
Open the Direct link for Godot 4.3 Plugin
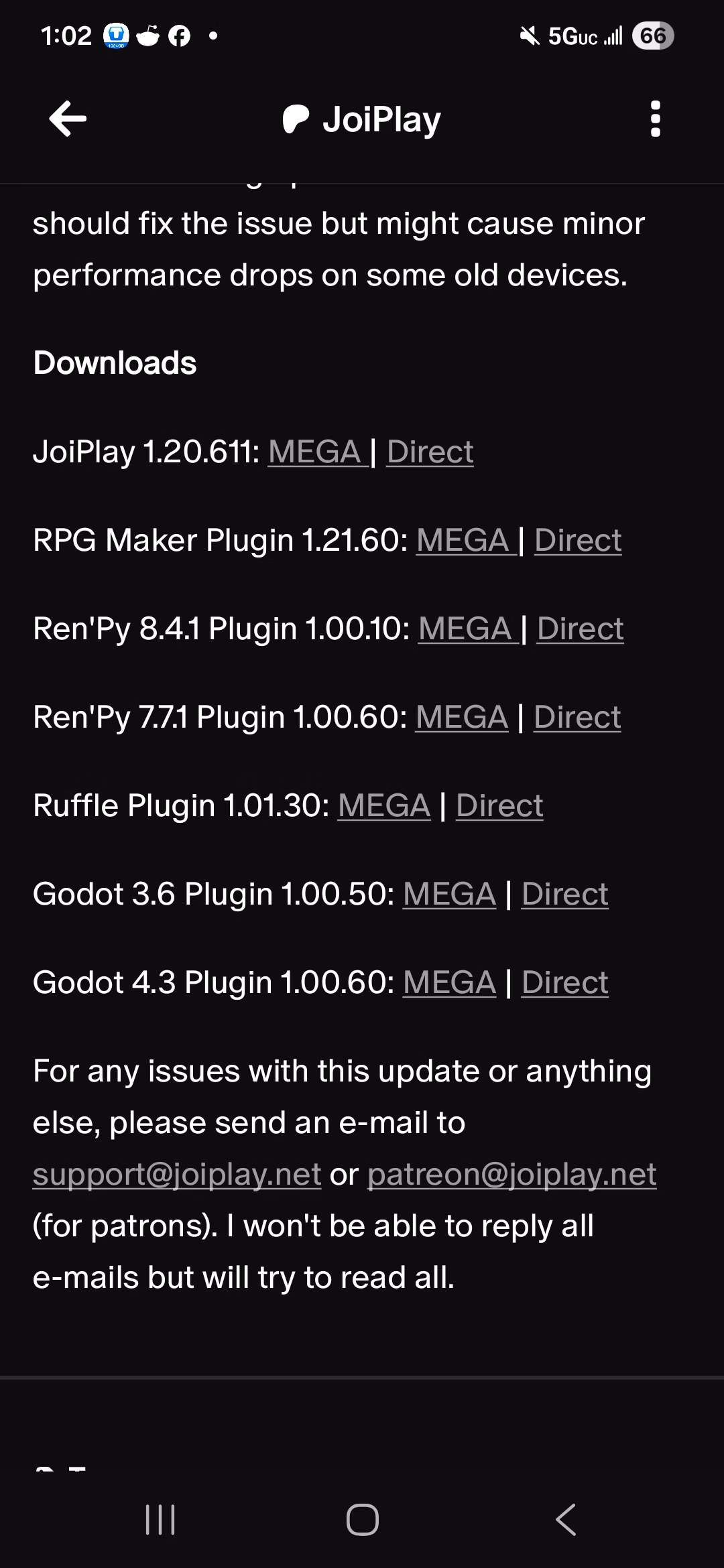tap(564, 982)
